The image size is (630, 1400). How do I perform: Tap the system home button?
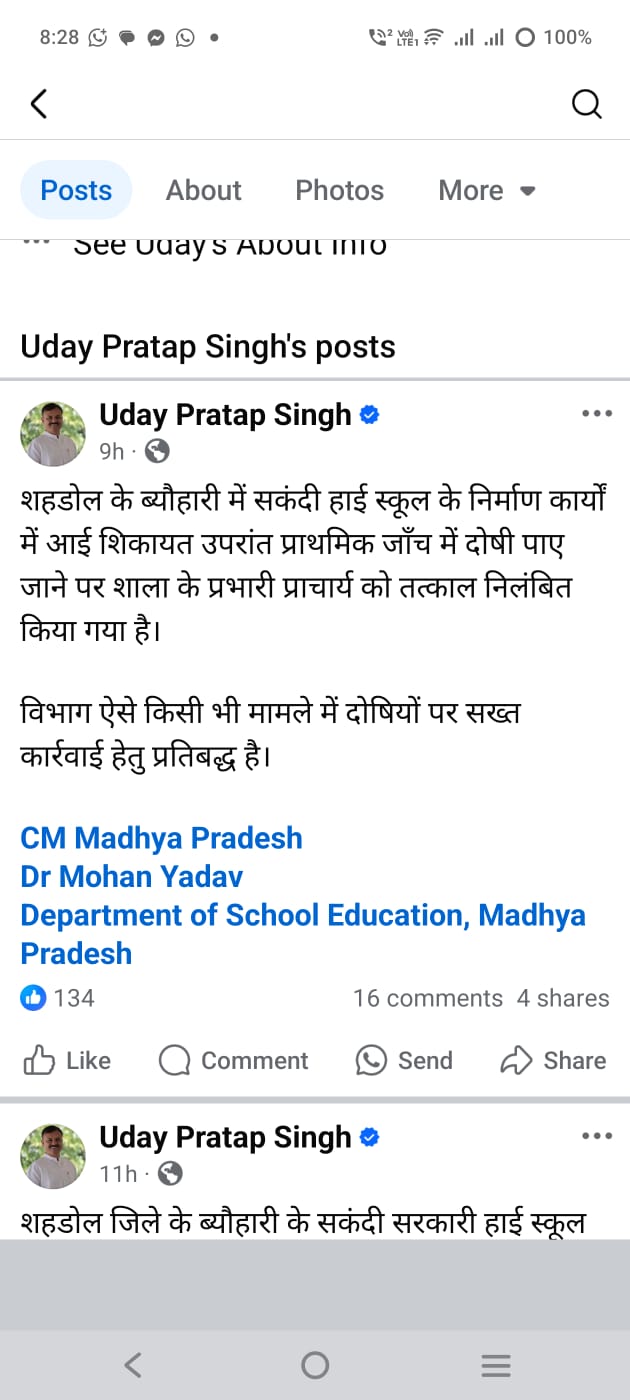tap(315, 1365)
